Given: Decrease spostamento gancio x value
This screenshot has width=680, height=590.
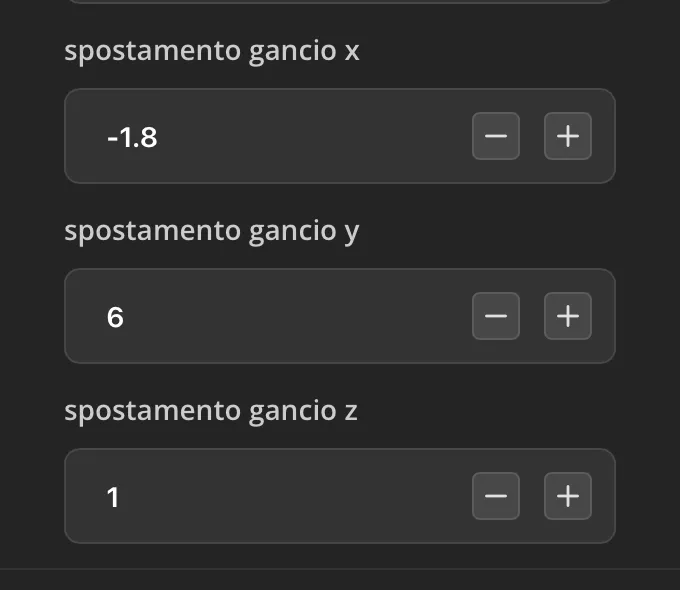Looking at the screenshot, I should pyautogui.click(x=496, y=136).
